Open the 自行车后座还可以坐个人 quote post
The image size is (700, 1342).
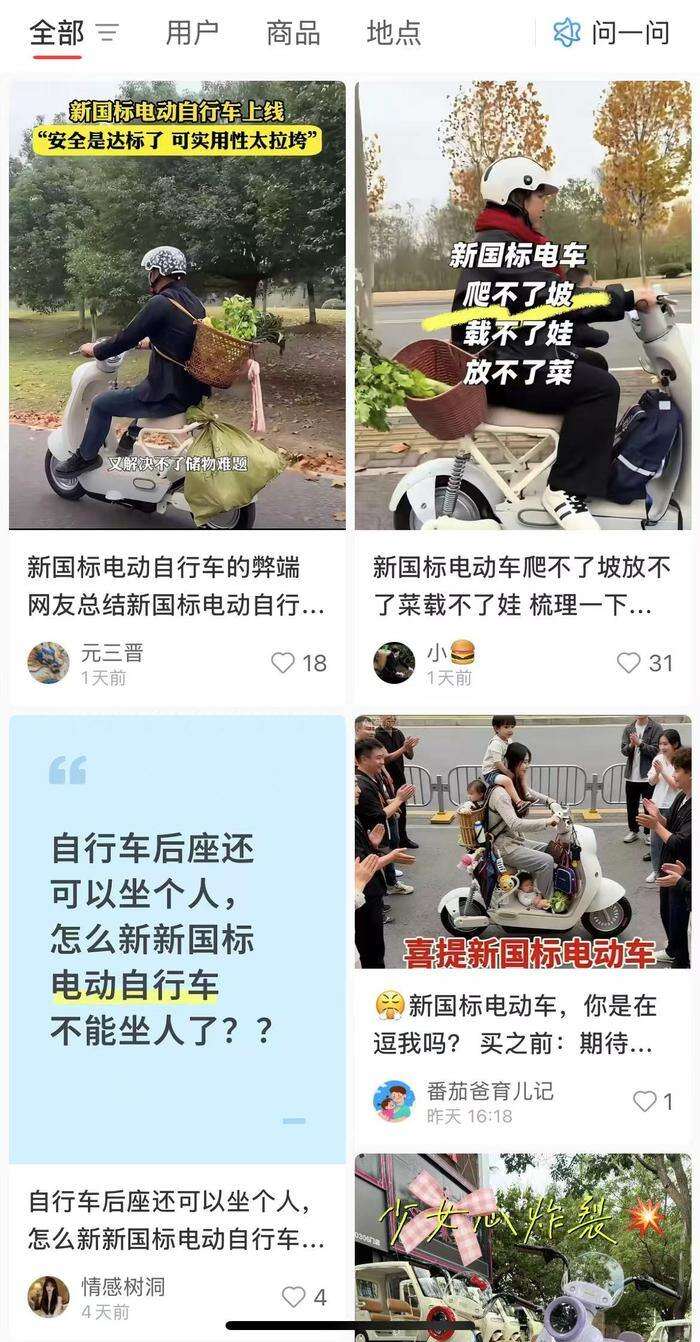[x=177, y=940]
